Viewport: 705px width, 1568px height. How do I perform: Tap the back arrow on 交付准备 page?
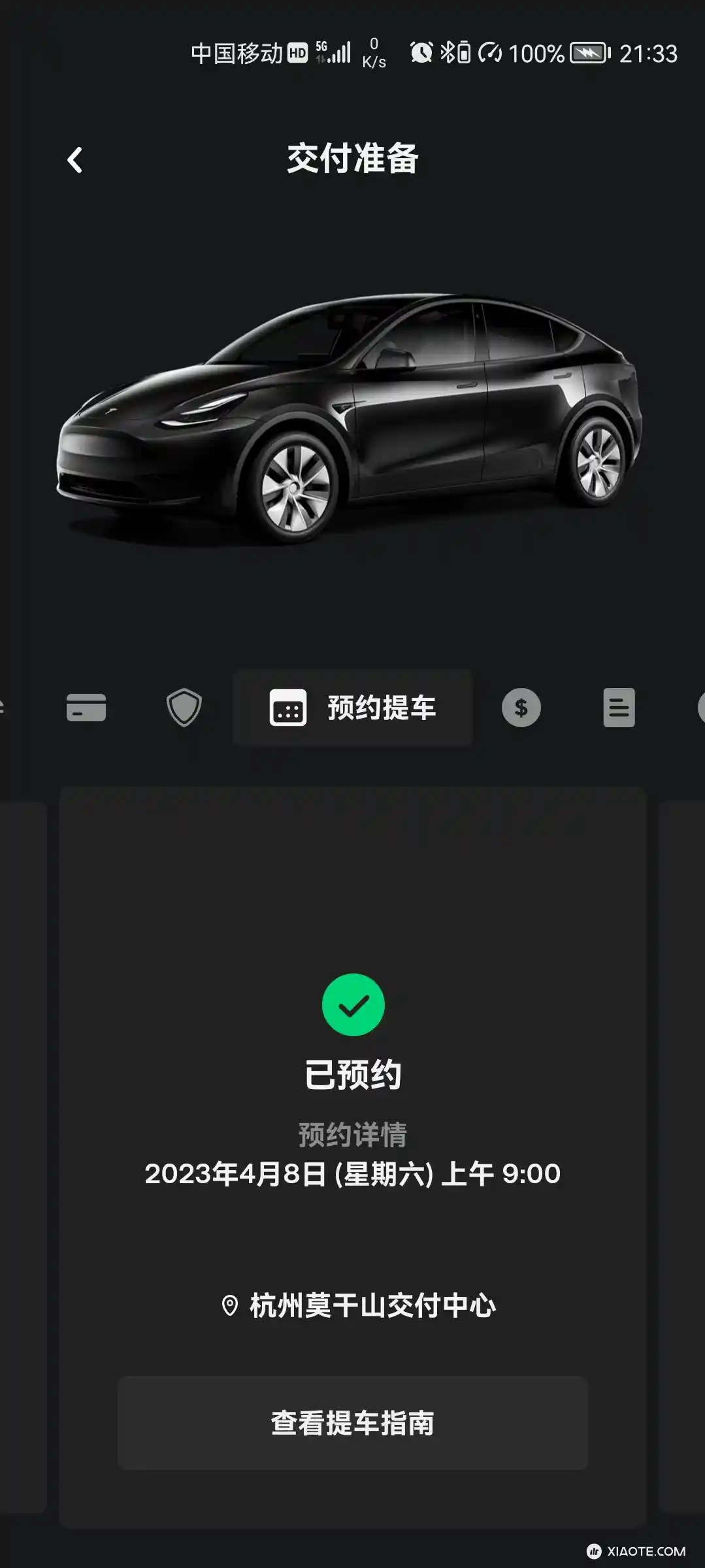74,159
